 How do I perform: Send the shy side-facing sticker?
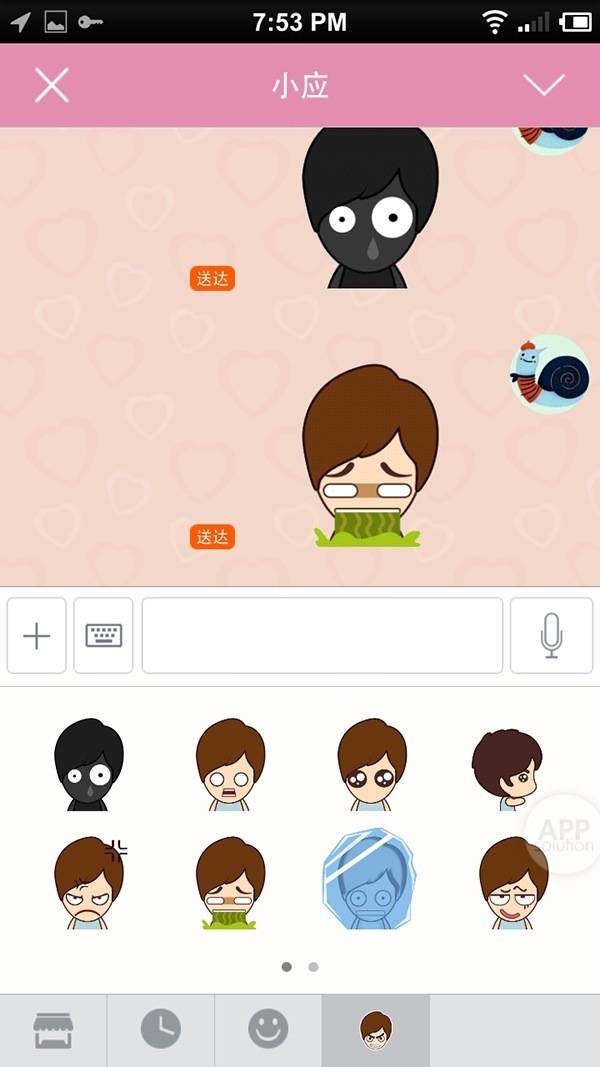[507, 767]
